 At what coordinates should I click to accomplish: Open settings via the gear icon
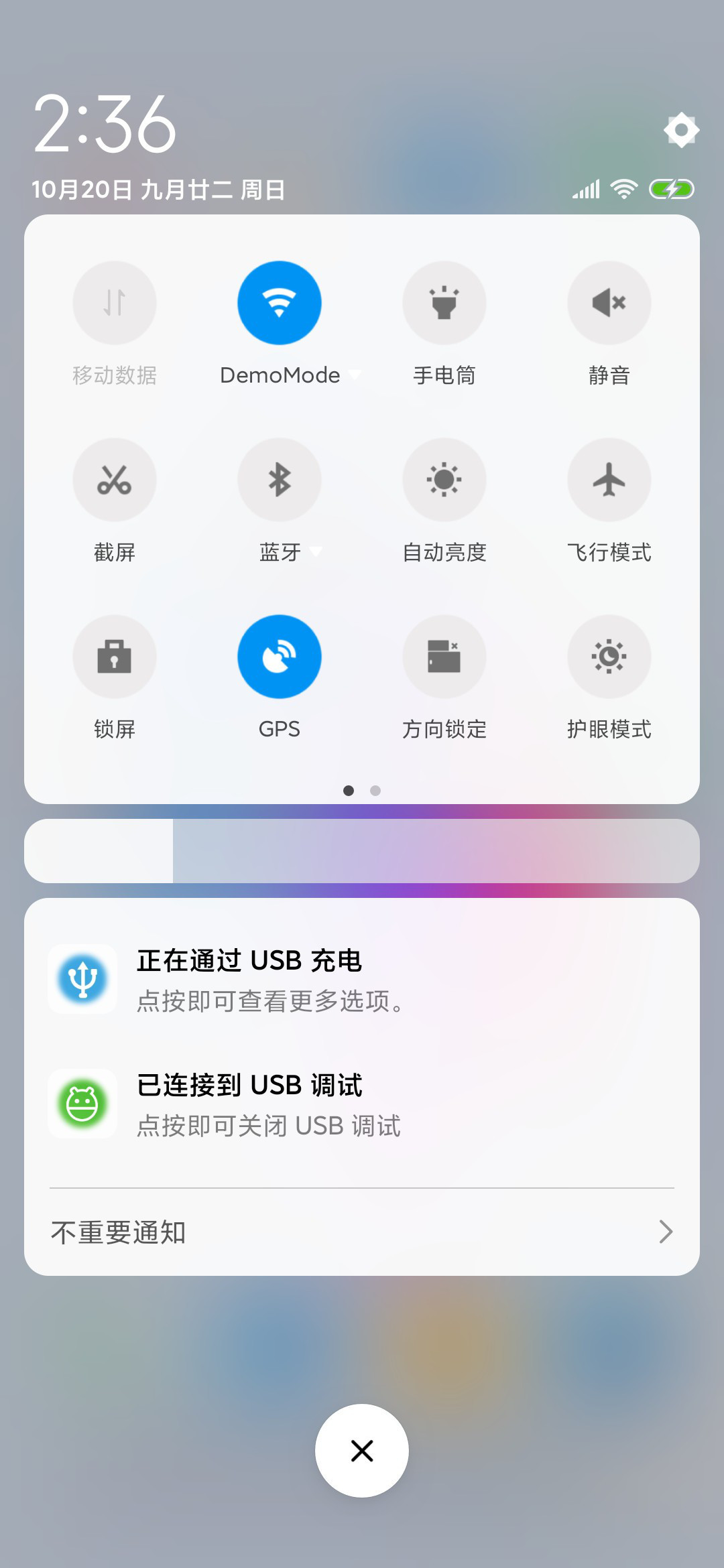pos(681,130)
